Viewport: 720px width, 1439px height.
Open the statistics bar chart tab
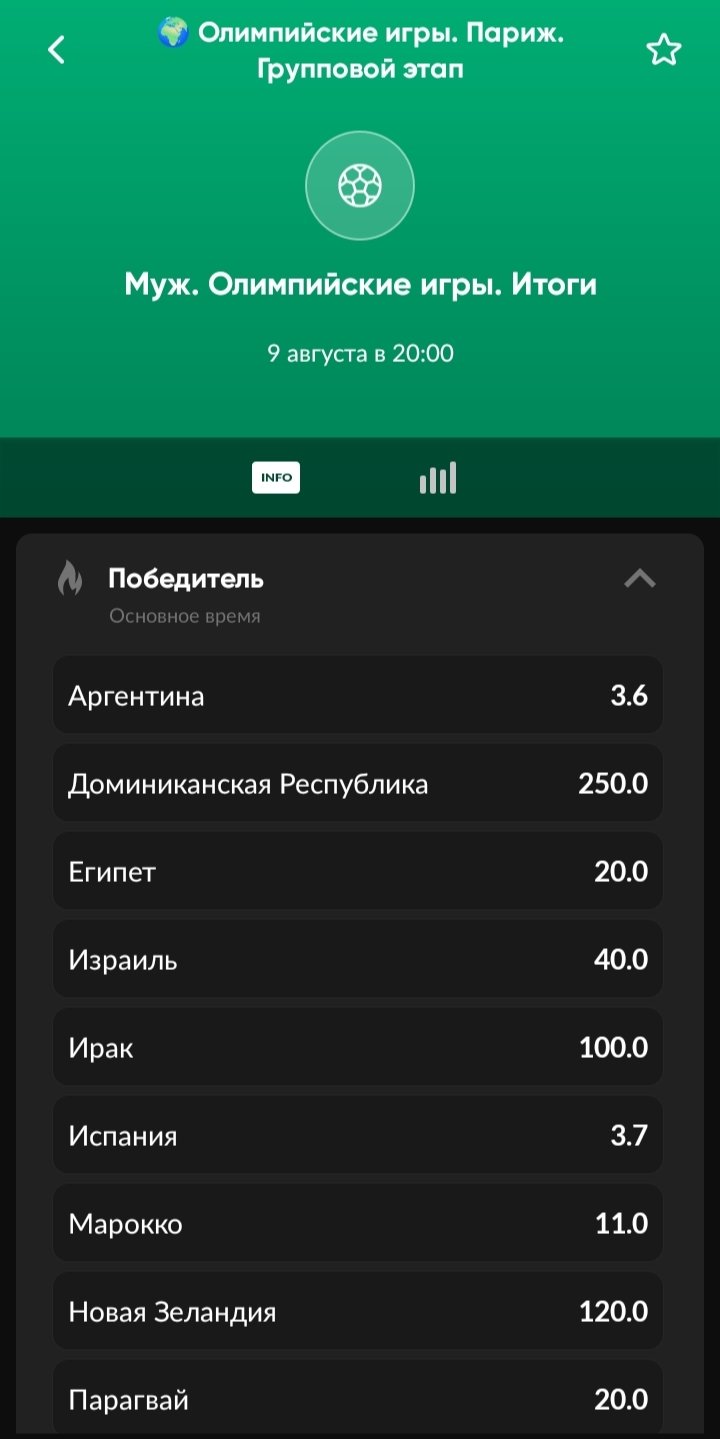click(438, 478)
